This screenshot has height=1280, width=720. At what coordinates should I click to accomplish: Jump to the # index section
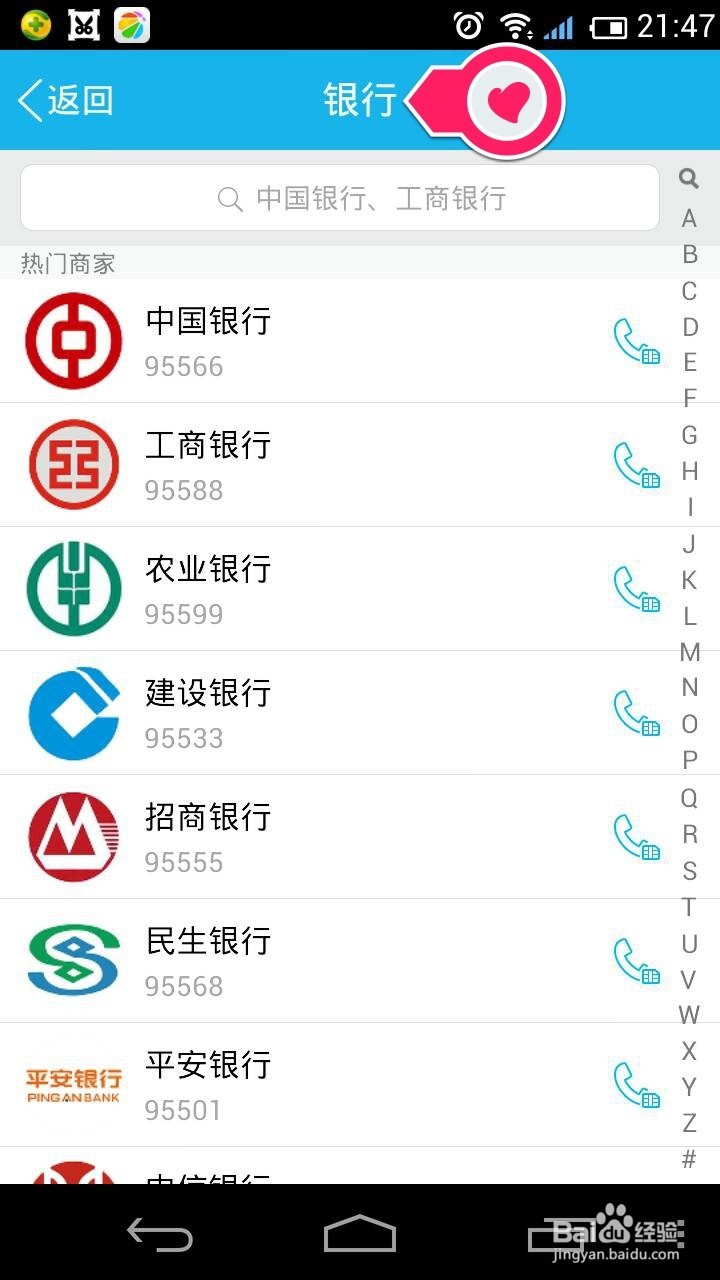click(689, 1159)
